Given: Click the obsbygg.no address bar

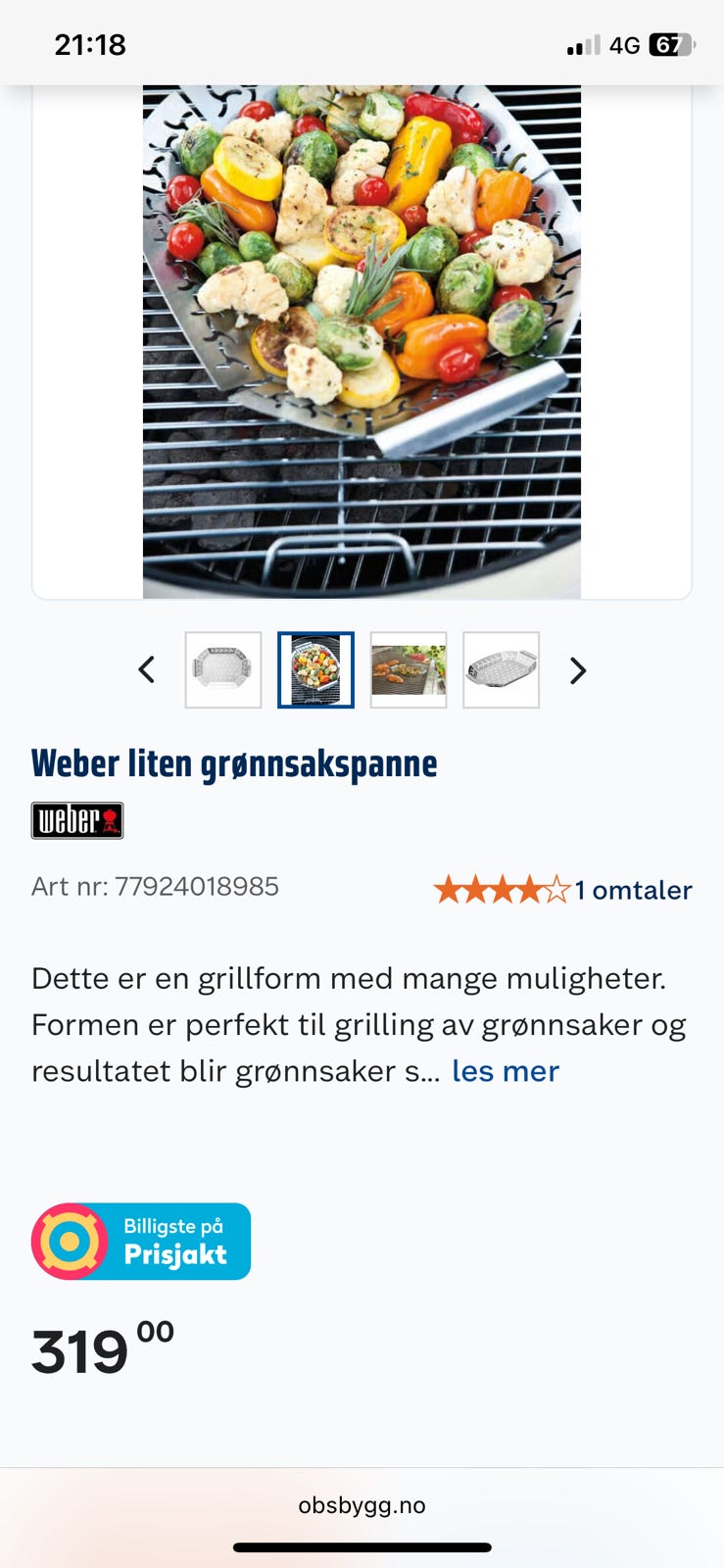Looking at the screenshot, I should 362,1506.
